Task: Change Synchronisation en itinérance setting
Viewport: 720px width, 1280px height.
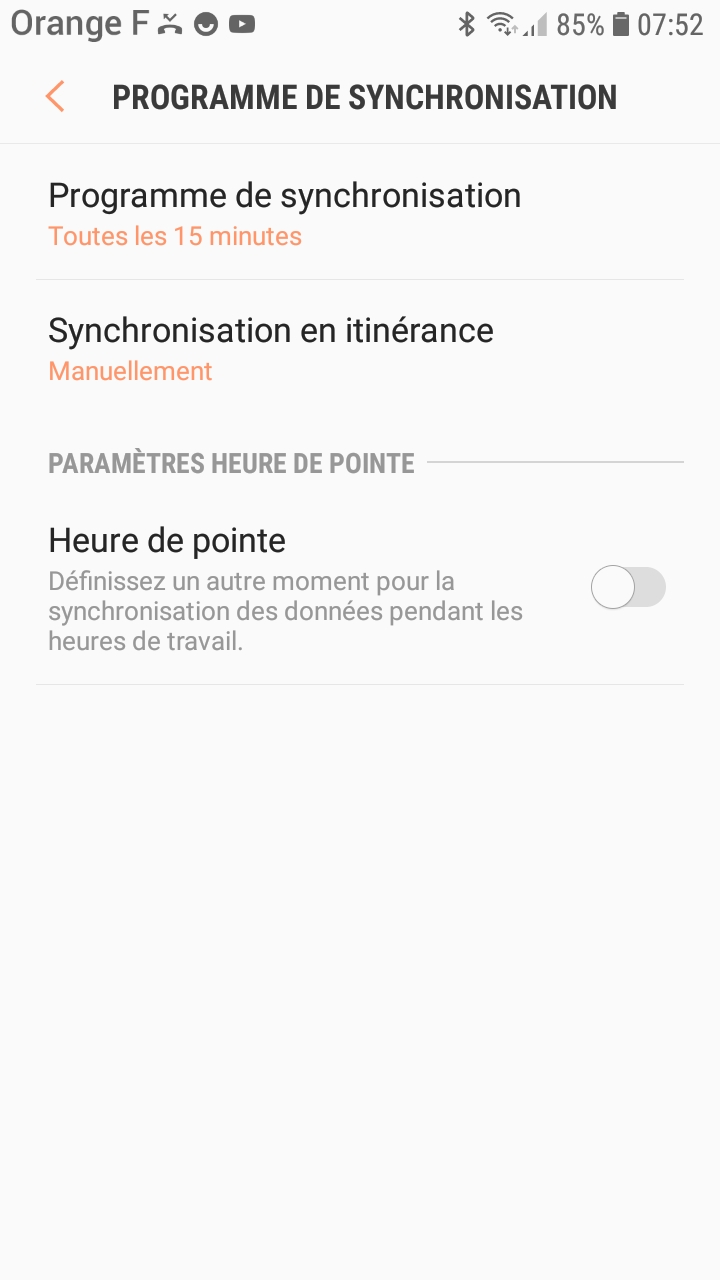Action: click(x=270, y=345)
